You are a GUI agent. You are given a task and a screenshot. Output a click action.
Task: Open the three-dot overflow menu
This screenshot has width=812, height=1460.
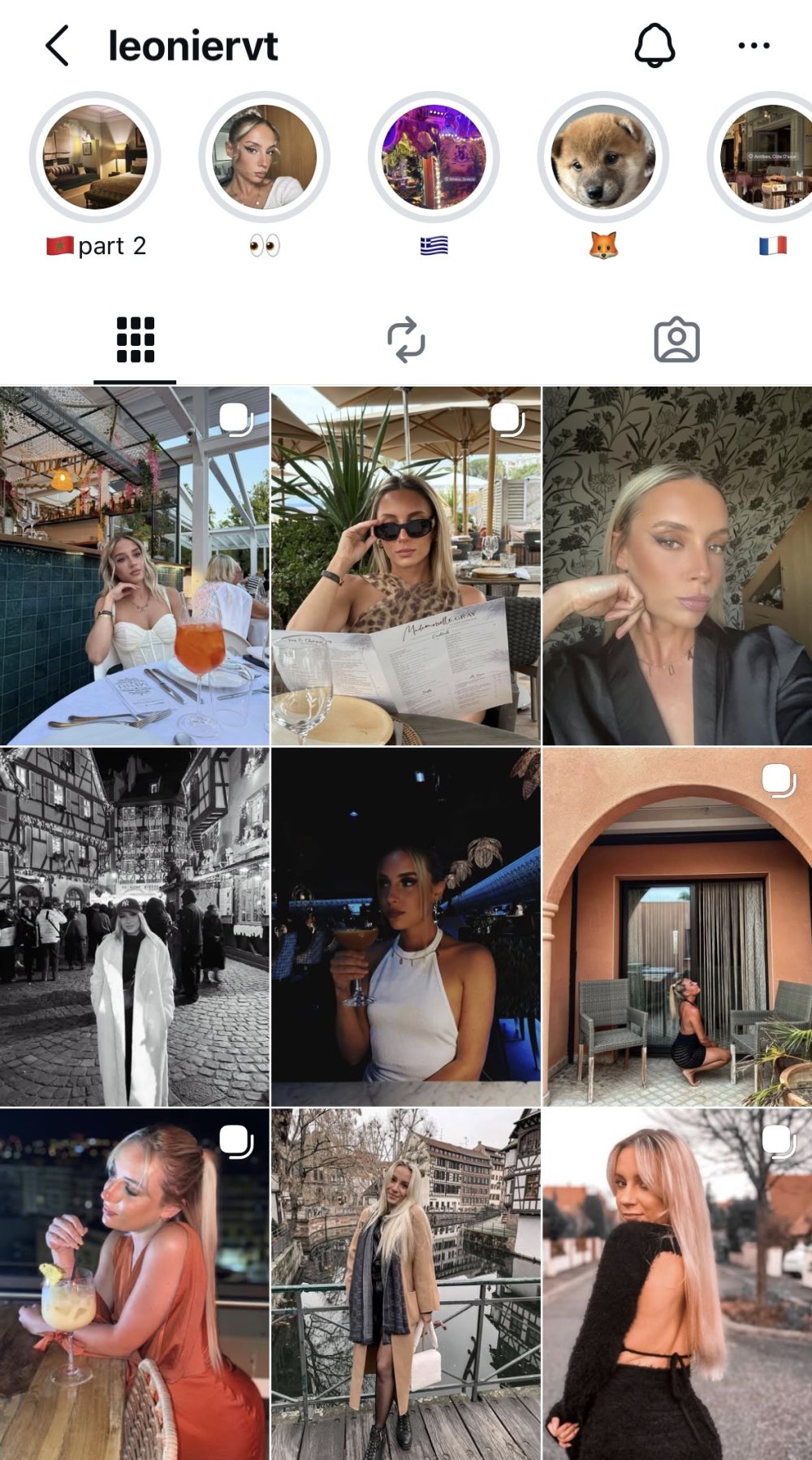(754, 45)
